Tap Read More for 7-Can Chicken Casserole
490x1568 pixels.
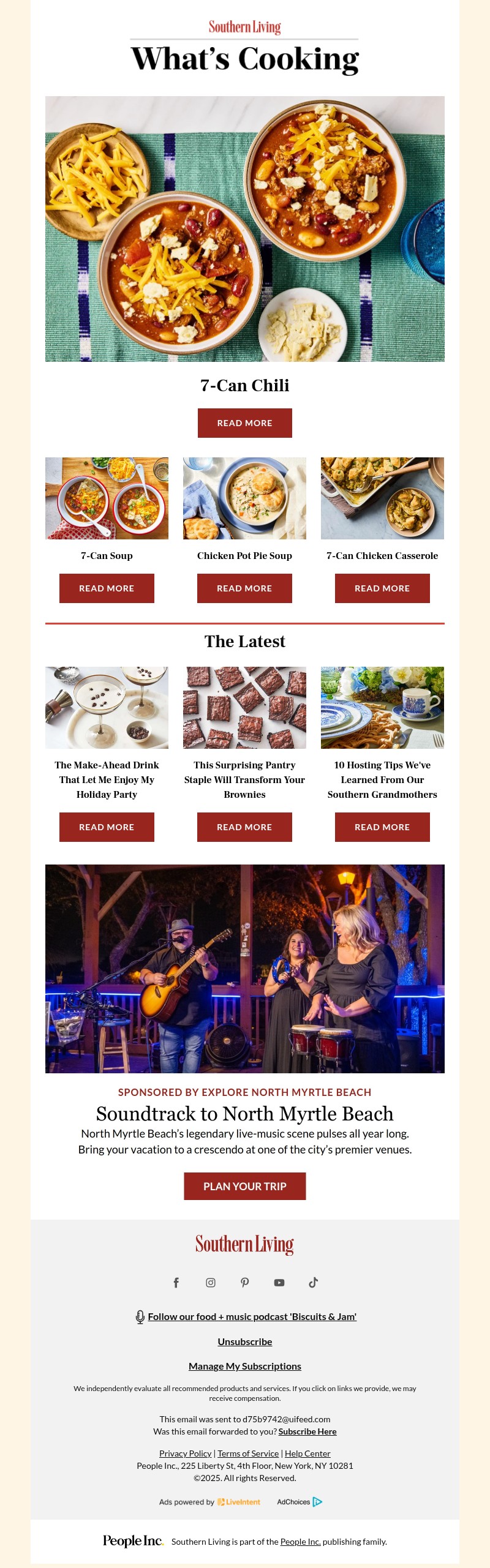click(382, 588)
